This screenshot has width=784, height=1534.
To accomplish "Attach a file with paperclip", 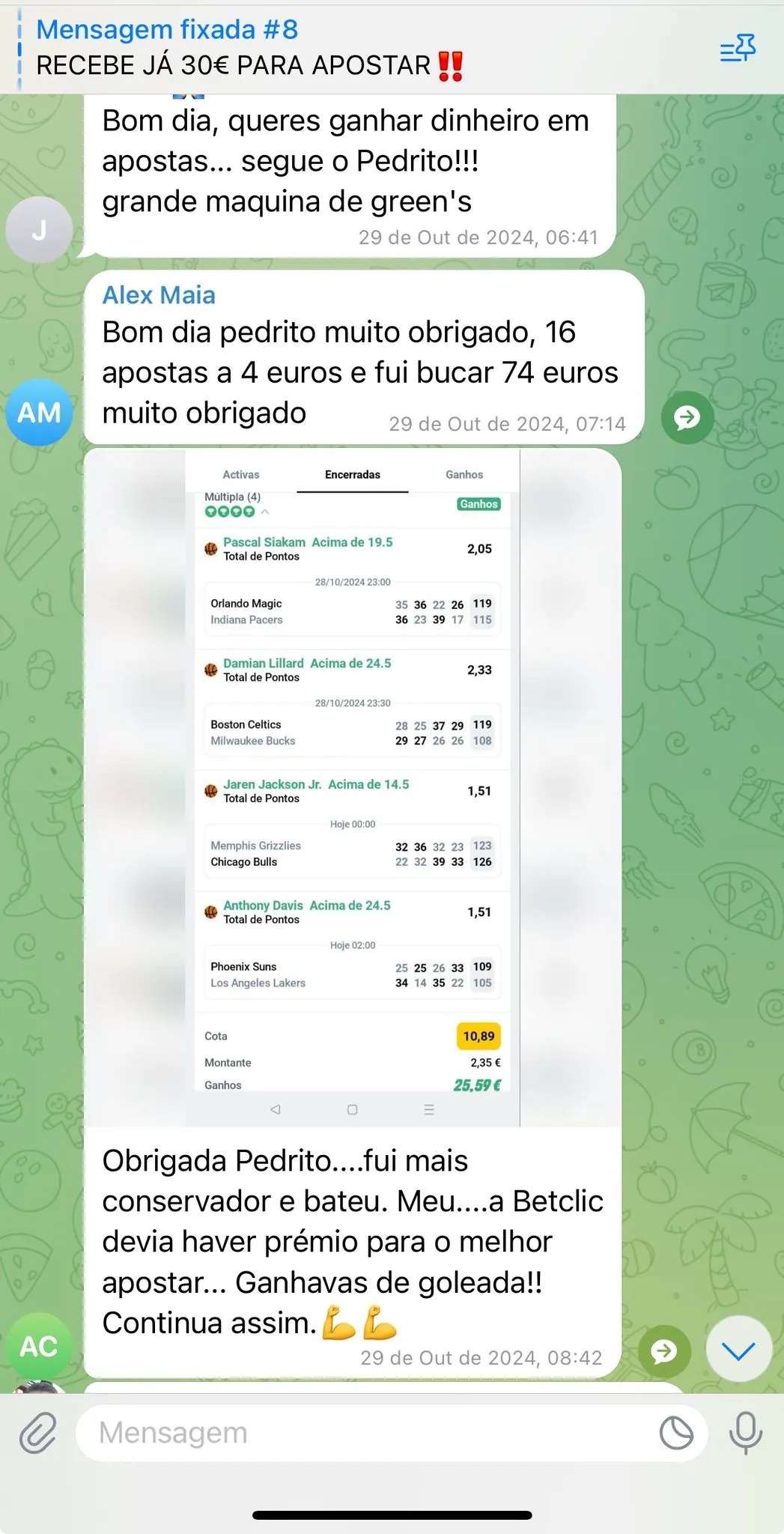I will (x=37, y=1433).
